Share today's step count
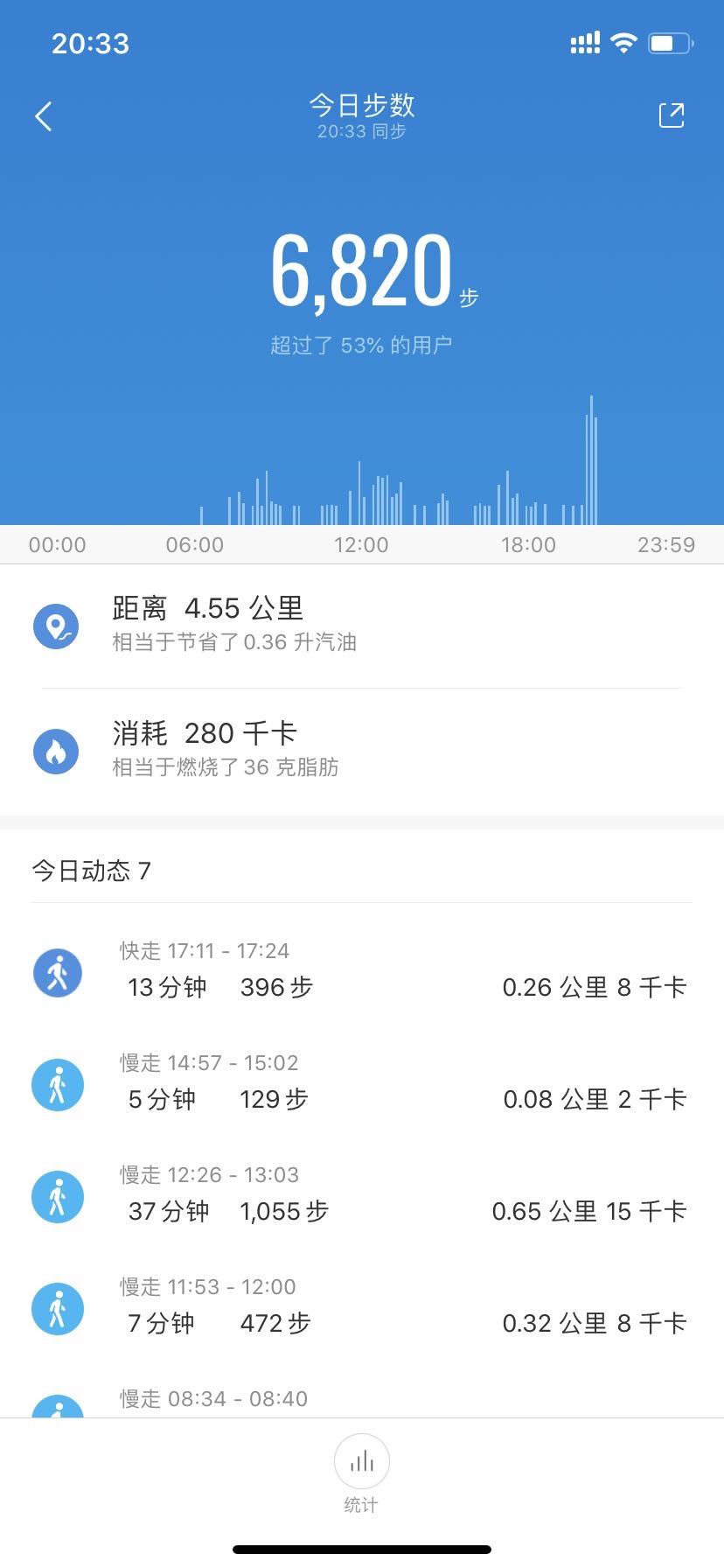 click(x=671, y=115)
